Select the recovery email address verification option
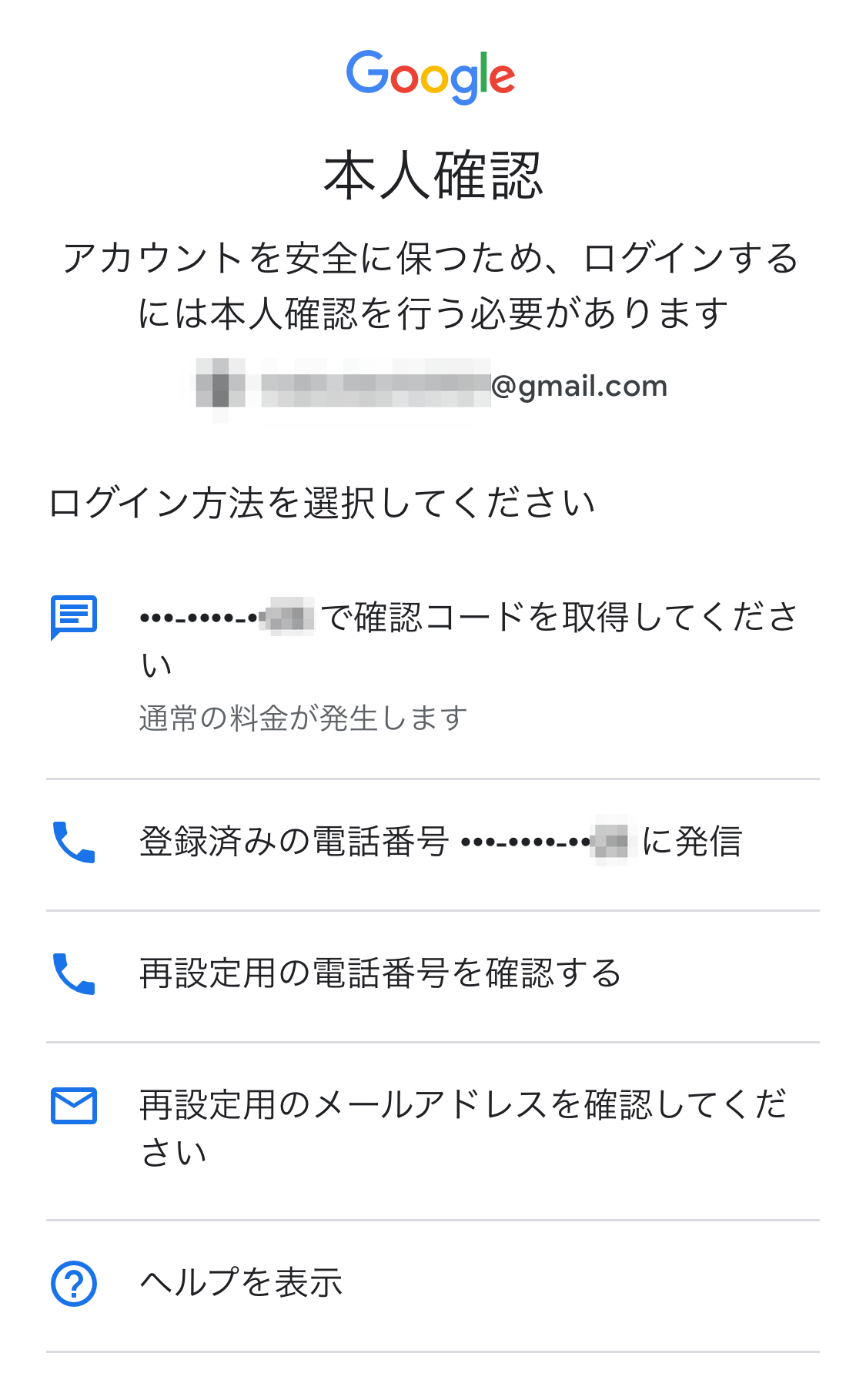Viewport: 866px width, 1400px height. pyautogui.click(x=433, y=1130)
